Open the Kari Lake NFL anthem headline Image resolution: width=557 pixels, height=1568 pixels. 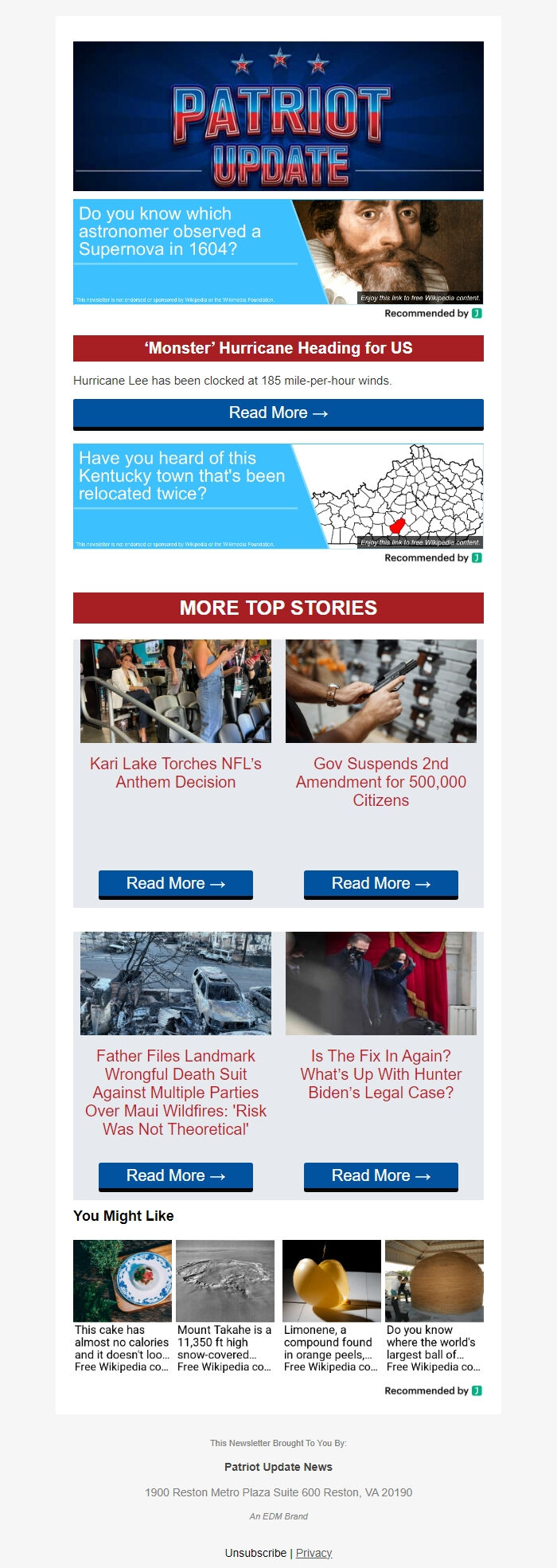click(x=176, y=772)
